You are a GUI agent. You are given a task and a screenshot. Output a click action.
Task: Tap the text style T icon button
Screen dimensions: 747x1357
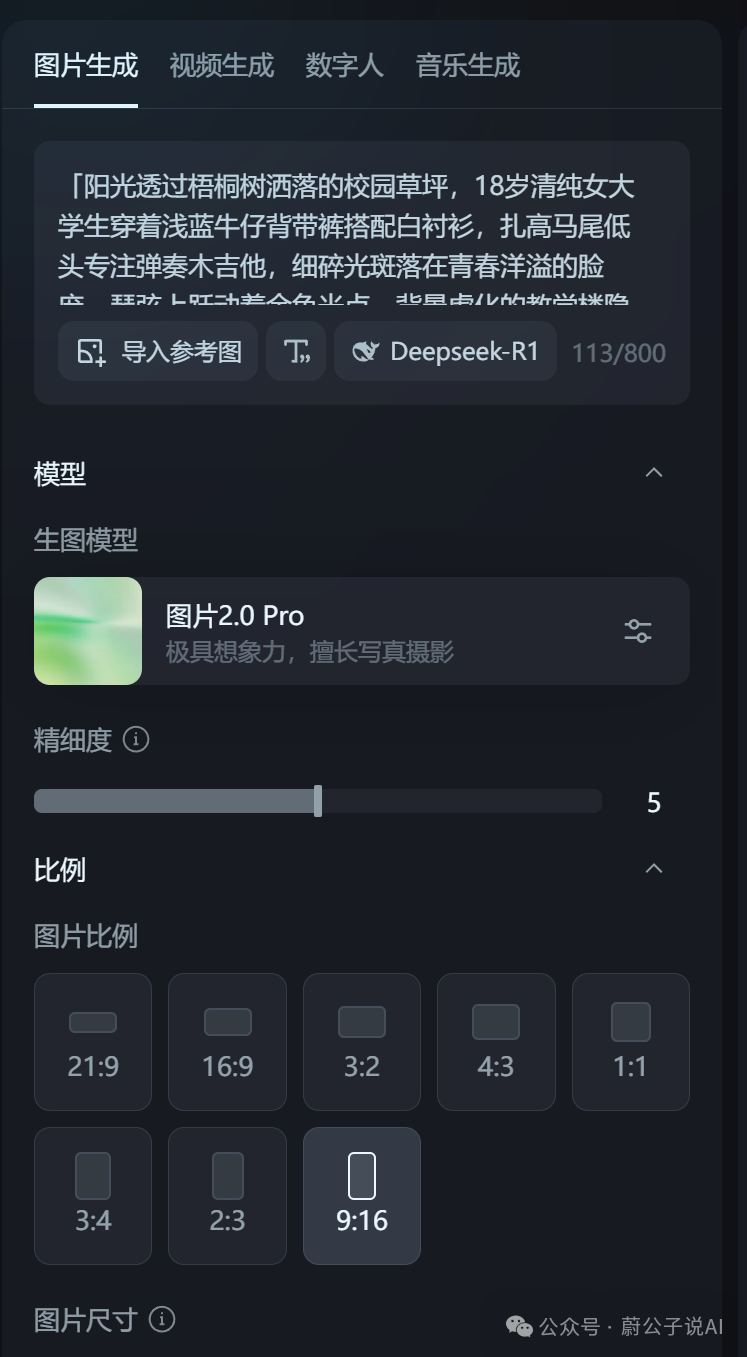[296, 351]
